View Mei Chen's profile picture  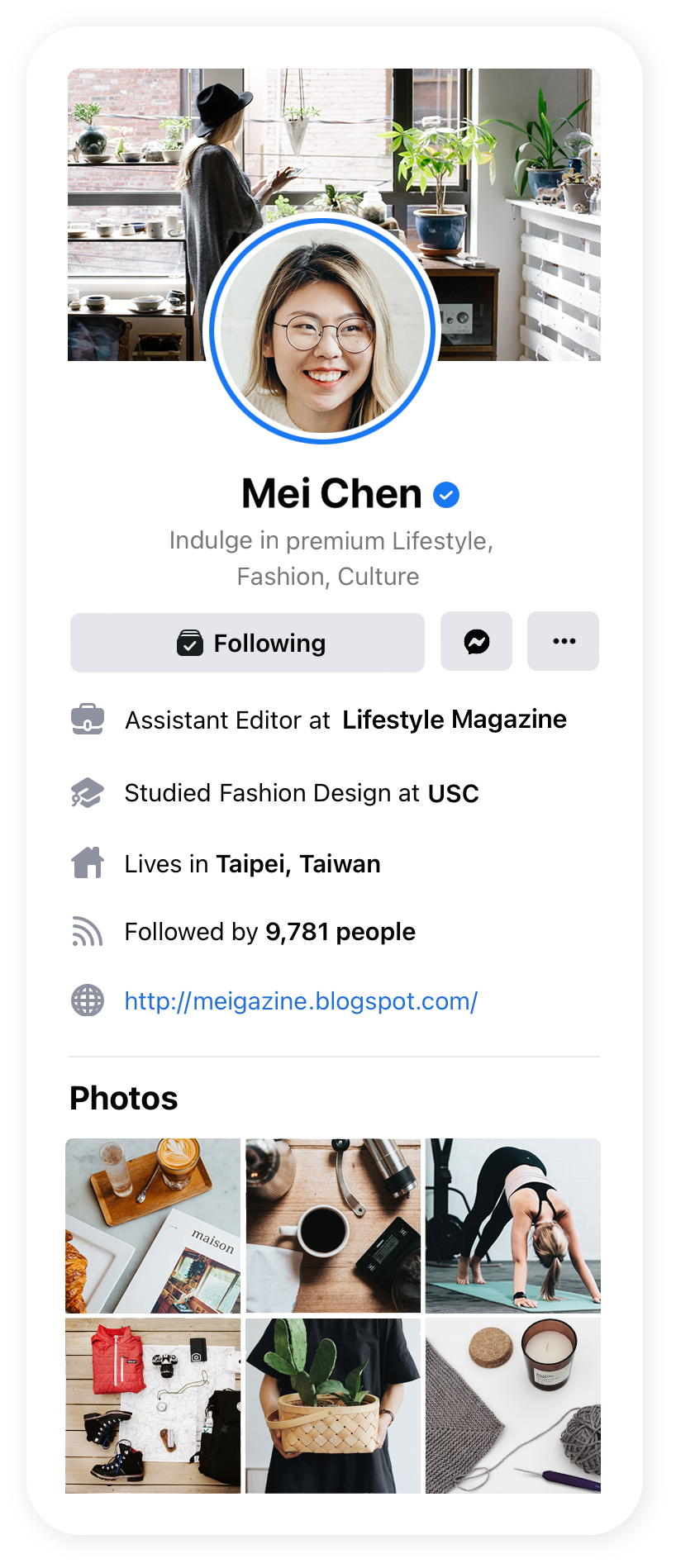point(321,330)
